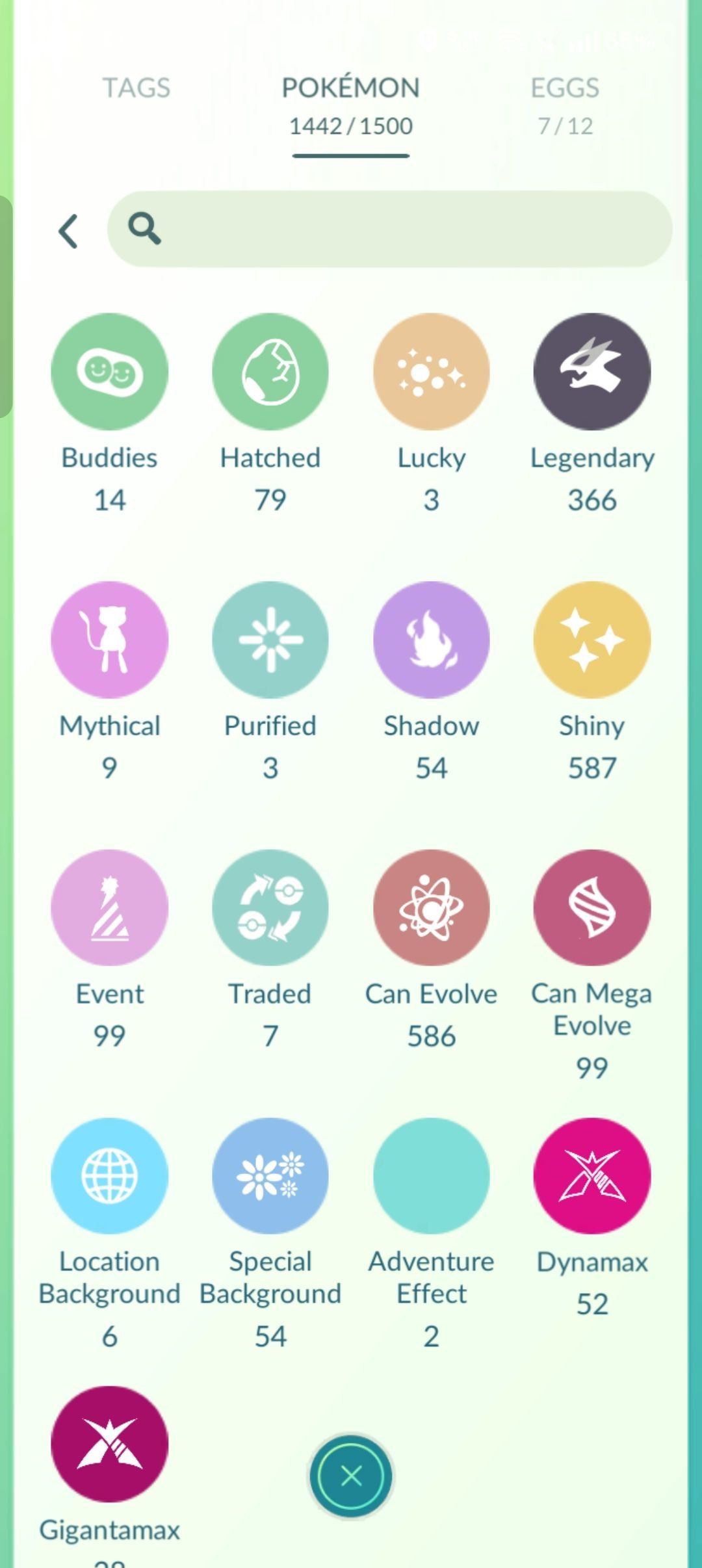This screenshot has height=1568, width=702.
Task: Filter by Location Background
Action: coord(109,1175)
